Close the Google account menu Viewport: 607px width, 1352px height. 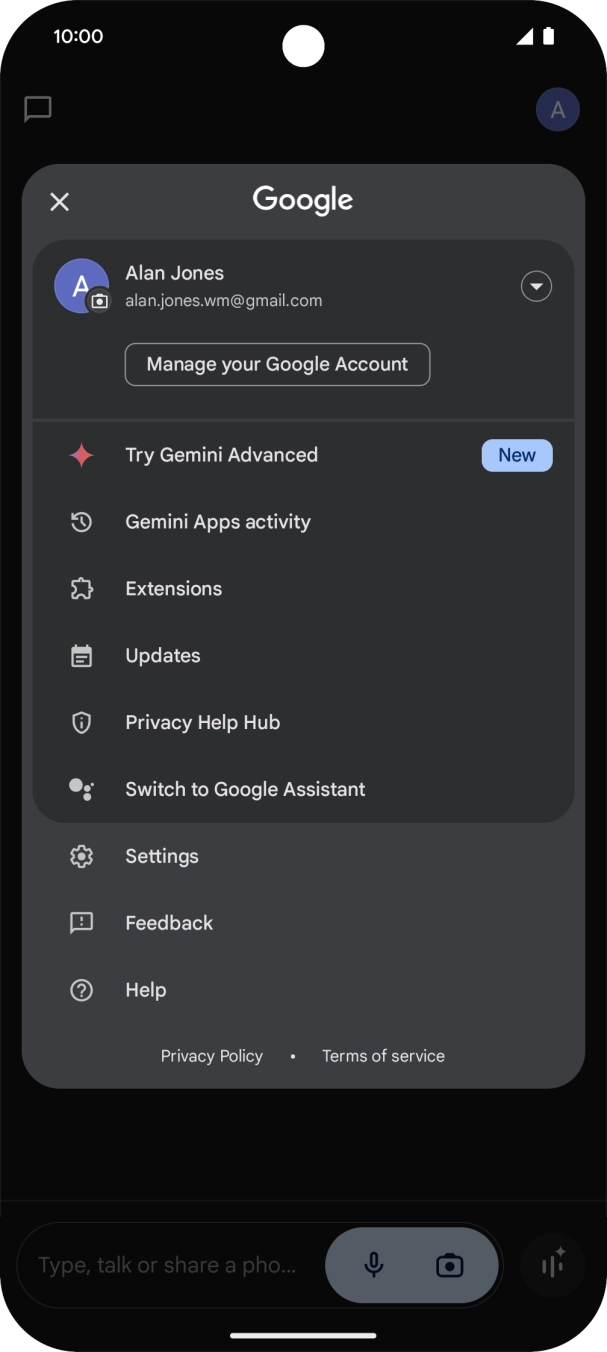(60, 202)
